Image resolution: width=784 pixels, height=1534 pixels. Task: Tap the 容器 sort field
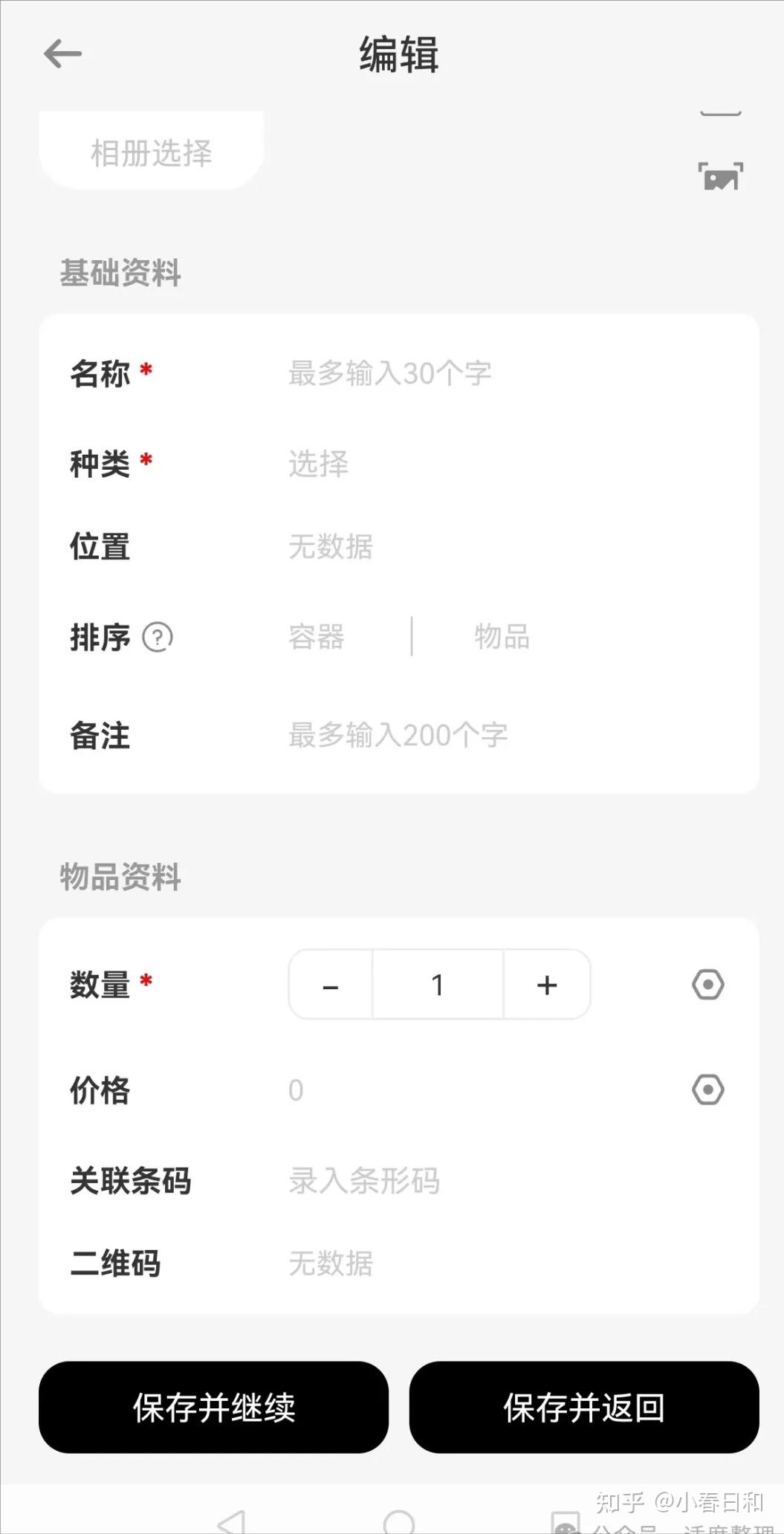[x=317, y=637]
